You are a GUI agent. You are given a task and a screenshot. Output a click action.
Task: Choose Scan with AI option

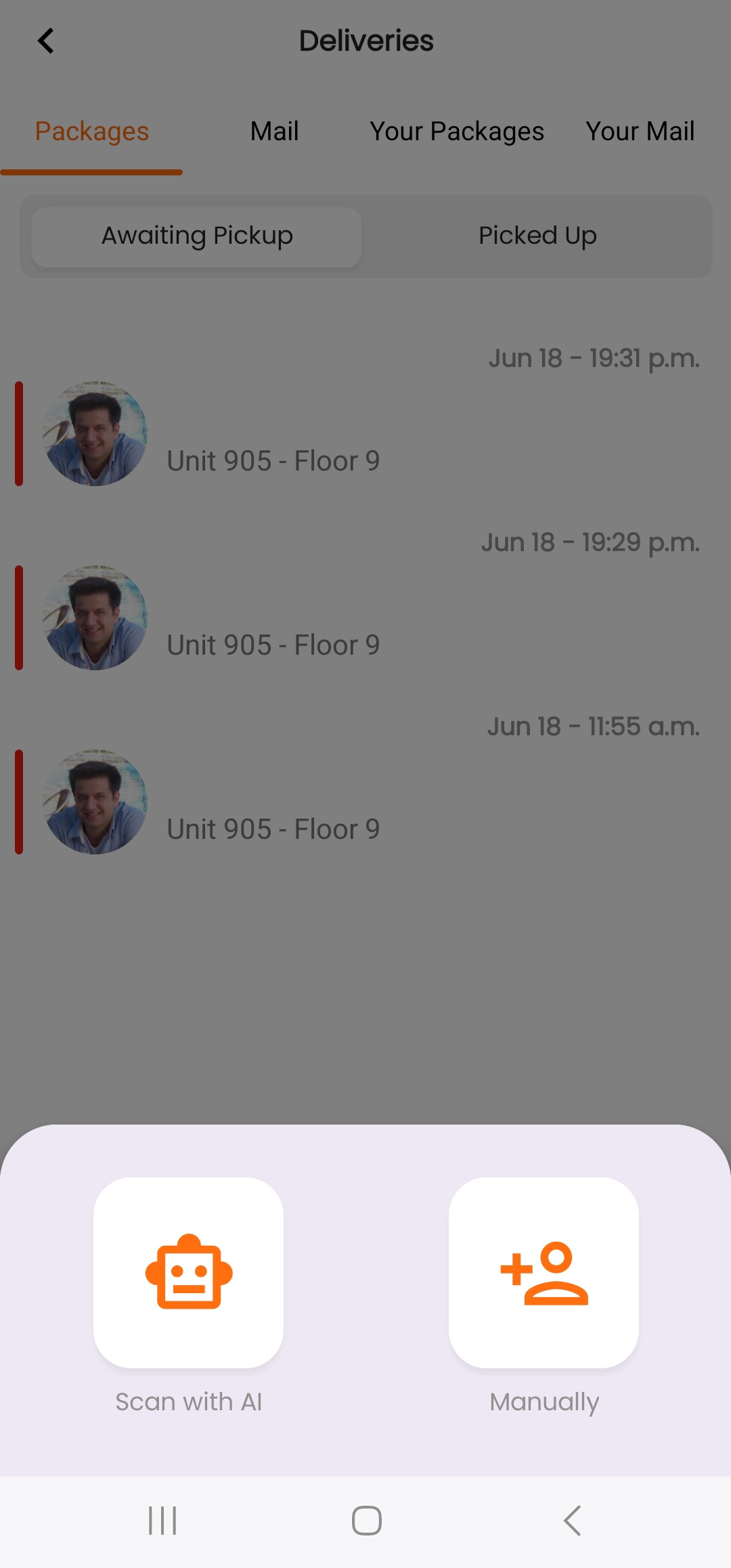pyautogui.click(x=188, y=1271)
